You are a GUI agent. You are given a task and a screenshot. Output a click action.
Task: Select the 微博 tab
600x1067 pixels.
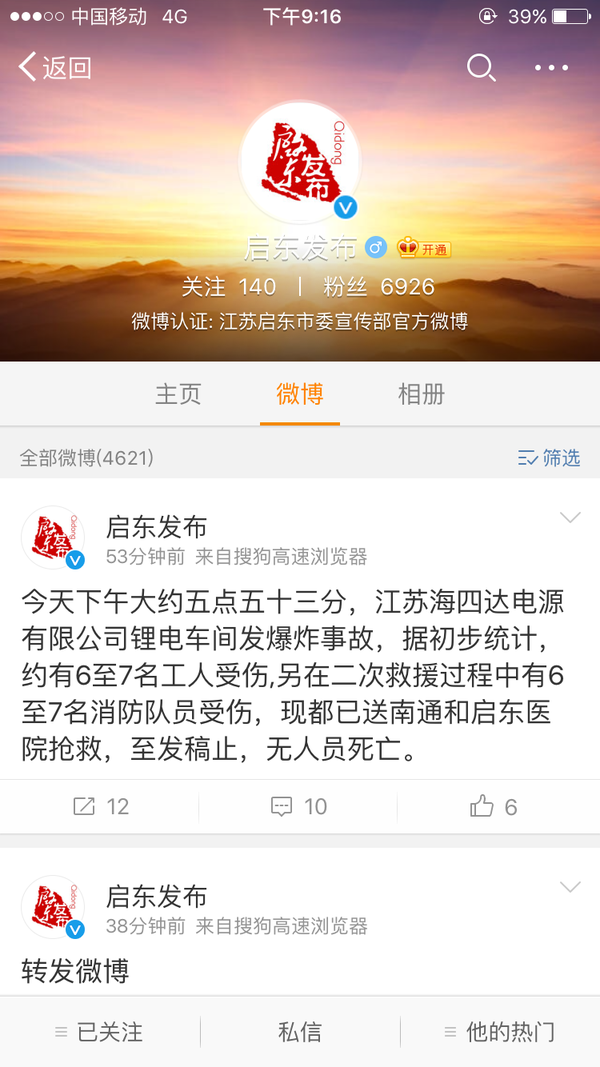click(300, 394)
